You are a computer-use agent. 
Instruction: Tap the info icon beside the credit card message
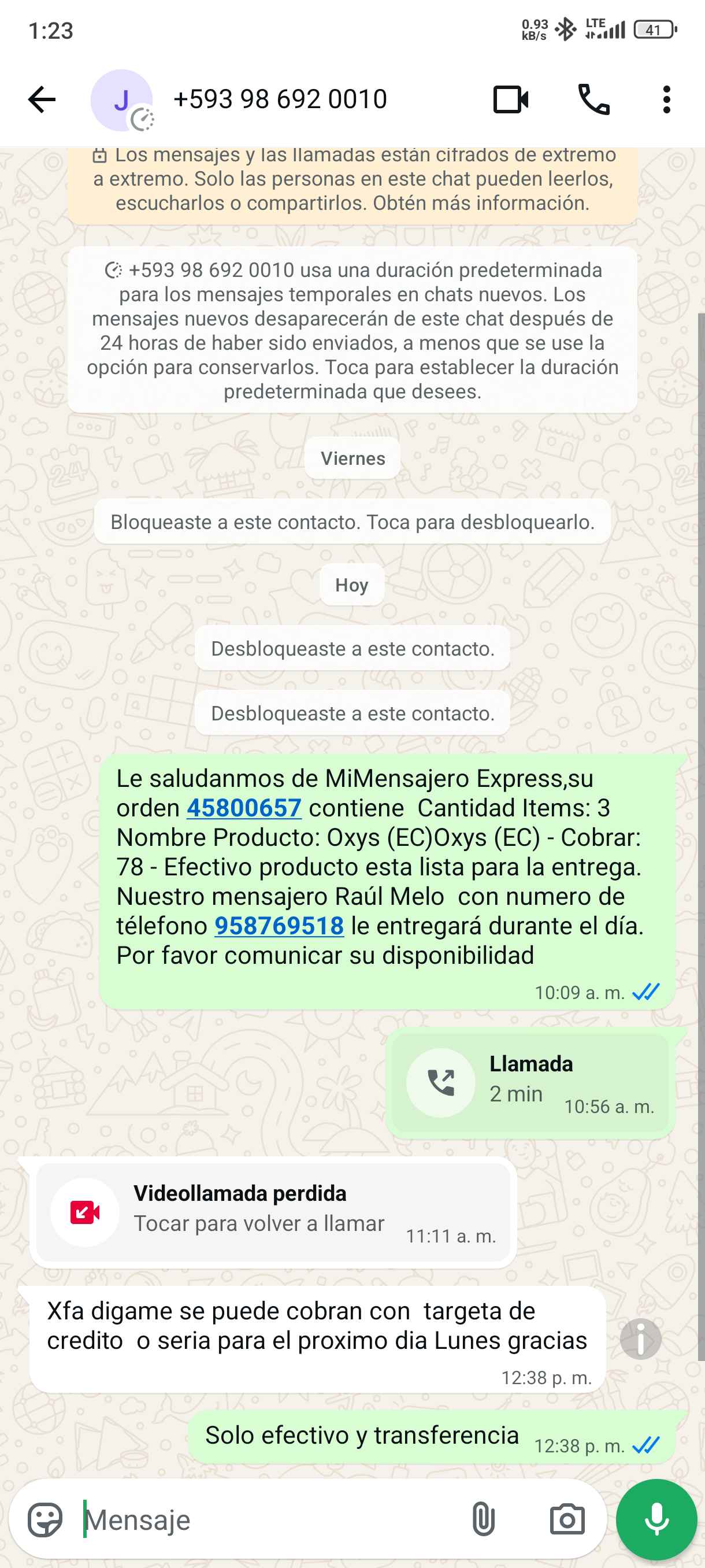[x=640, y=1339]
